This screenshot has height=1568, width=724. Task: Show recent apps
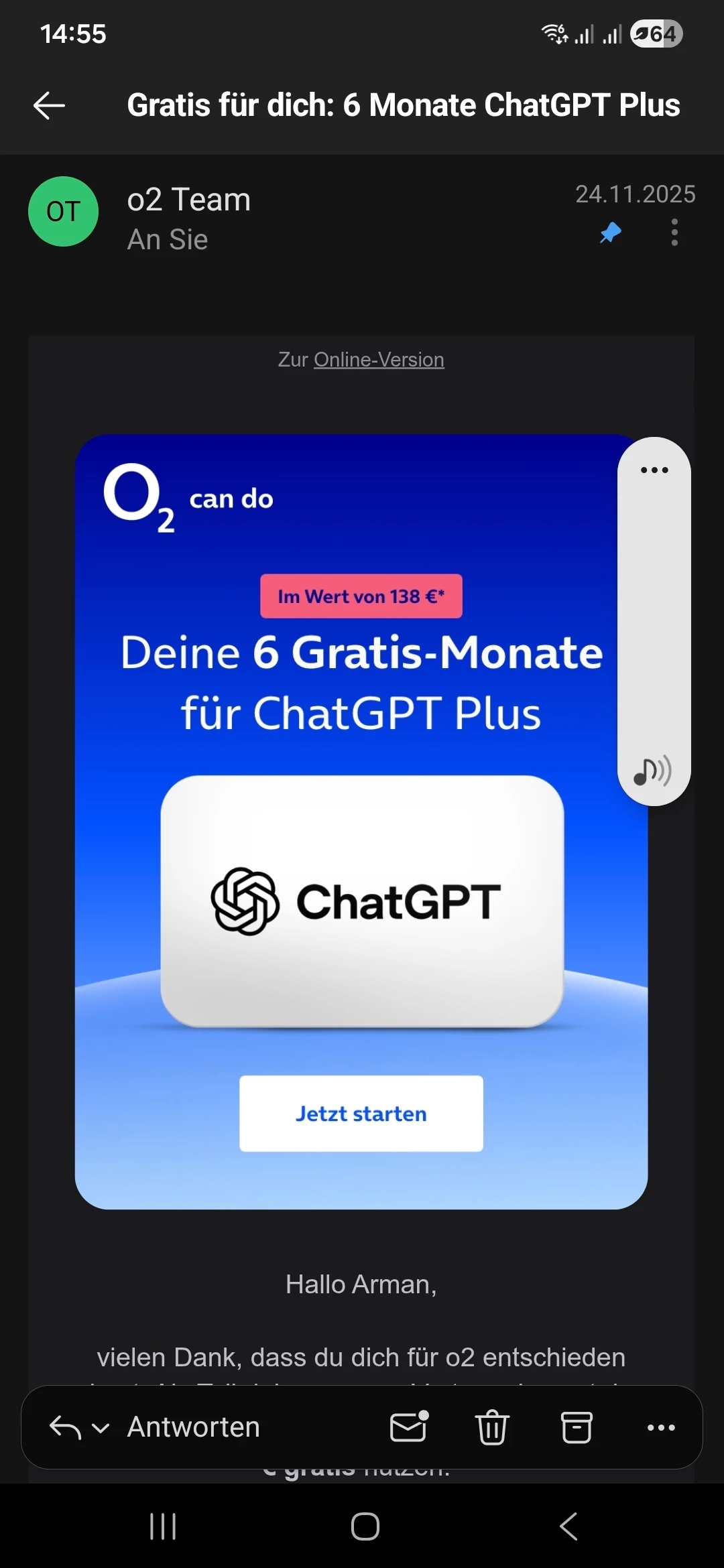(x=163, y=1527)
